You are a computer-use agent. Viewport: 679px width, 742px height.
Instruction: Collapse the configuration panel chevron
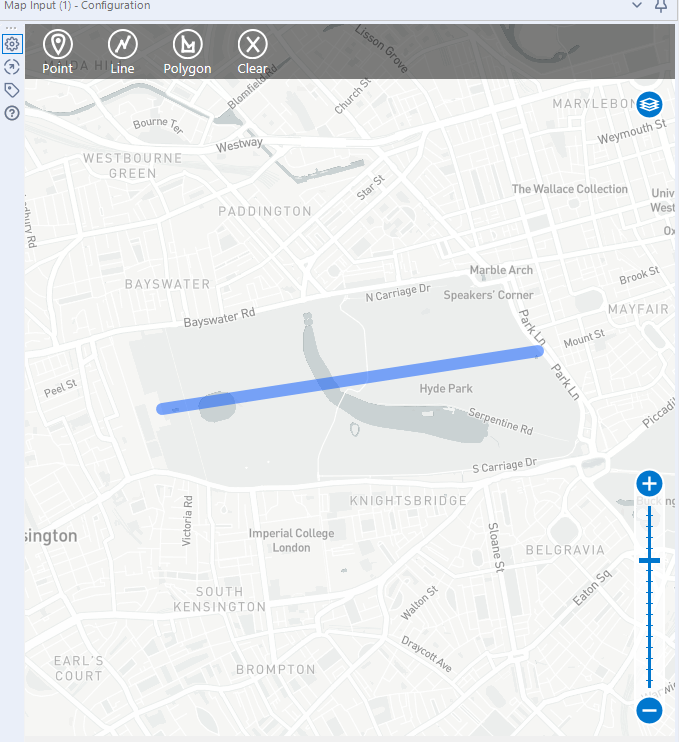(637, 5)
